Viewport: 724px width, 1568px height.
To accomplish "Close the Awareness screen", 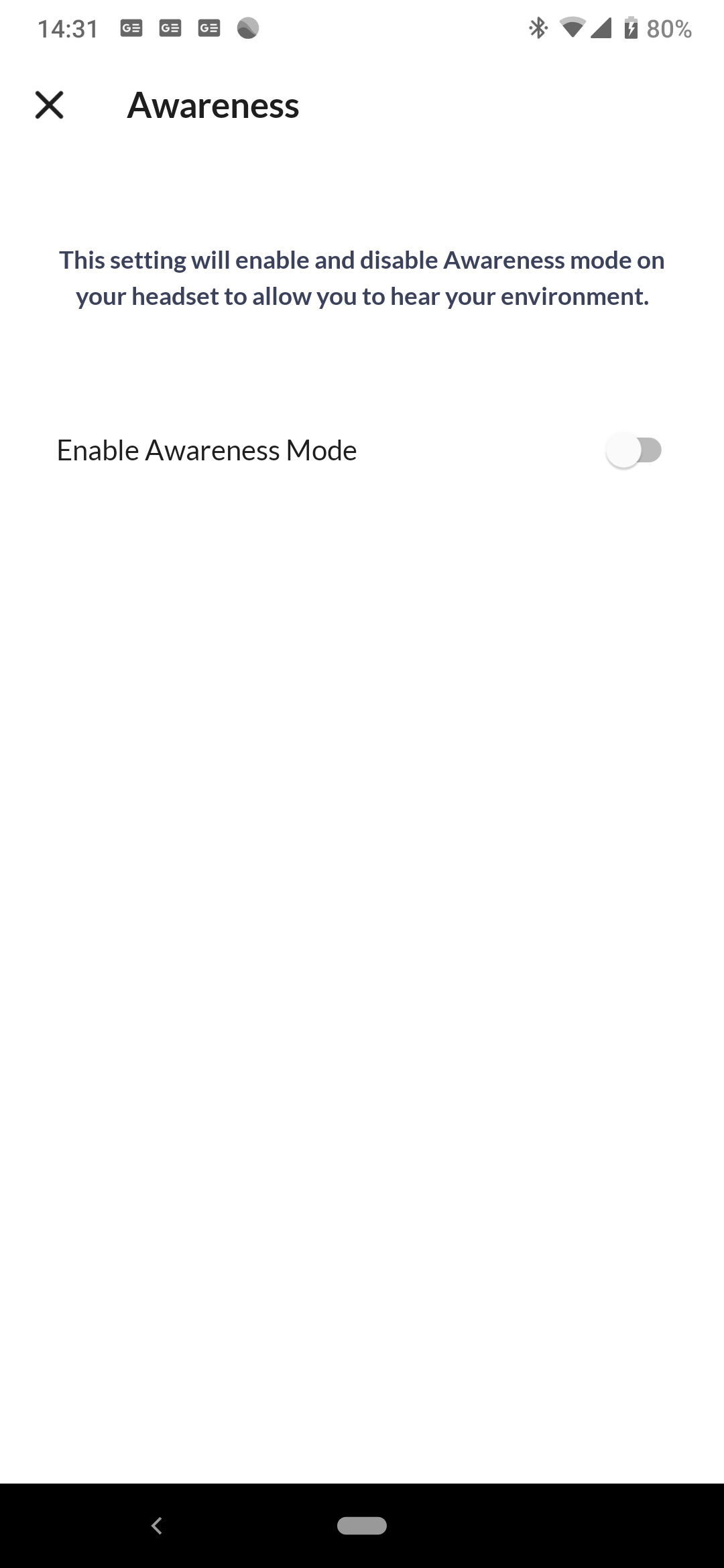I will tap(49, 105).
